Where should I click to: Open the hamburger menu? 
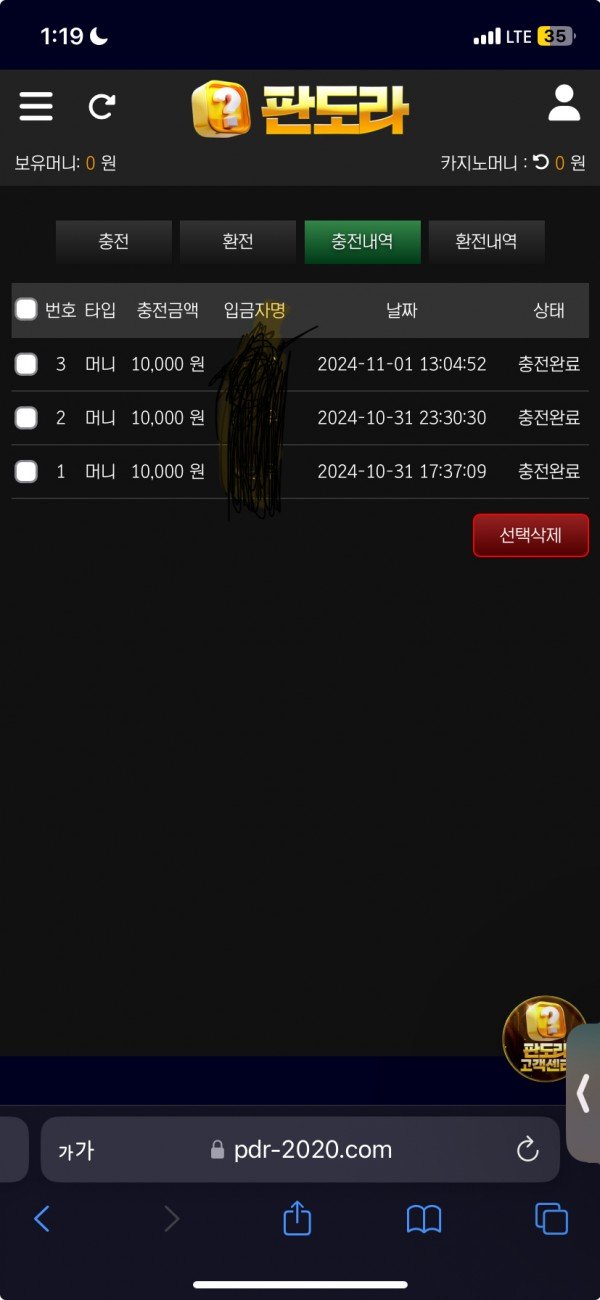click(36, 106)
